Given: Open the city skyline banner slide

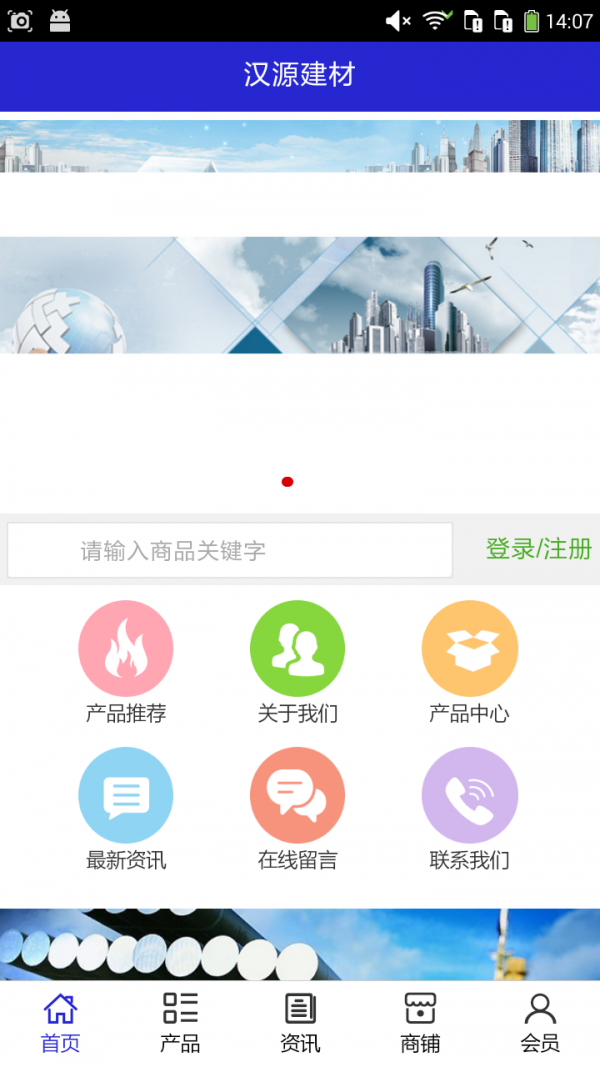Looking at the screenshot, I should tap(300, 295).
